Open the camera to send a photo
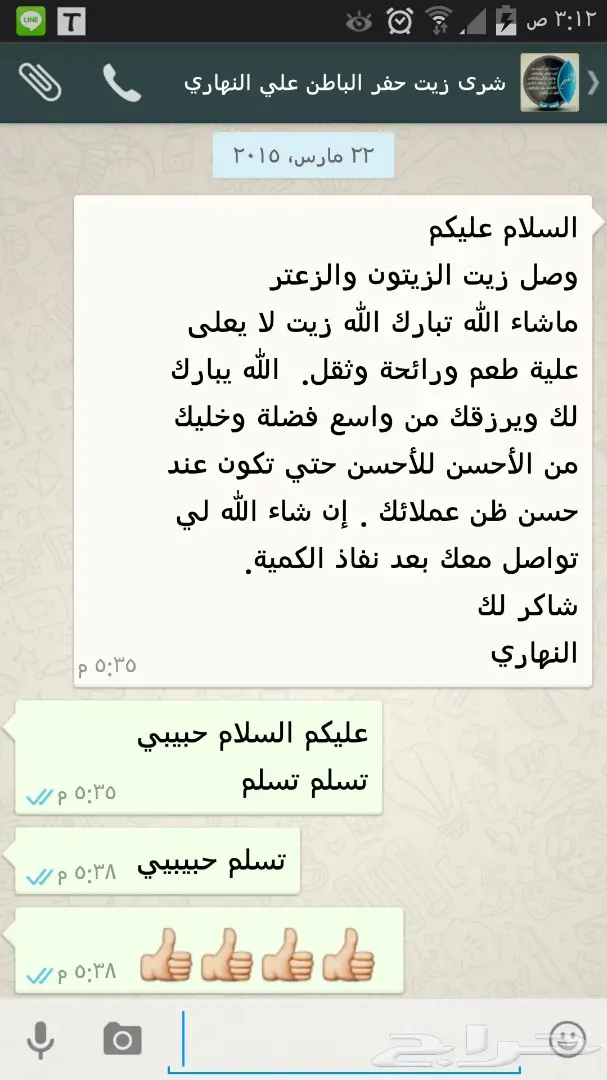Screen dimensions: 607x1080 (x=122, y=1040)
